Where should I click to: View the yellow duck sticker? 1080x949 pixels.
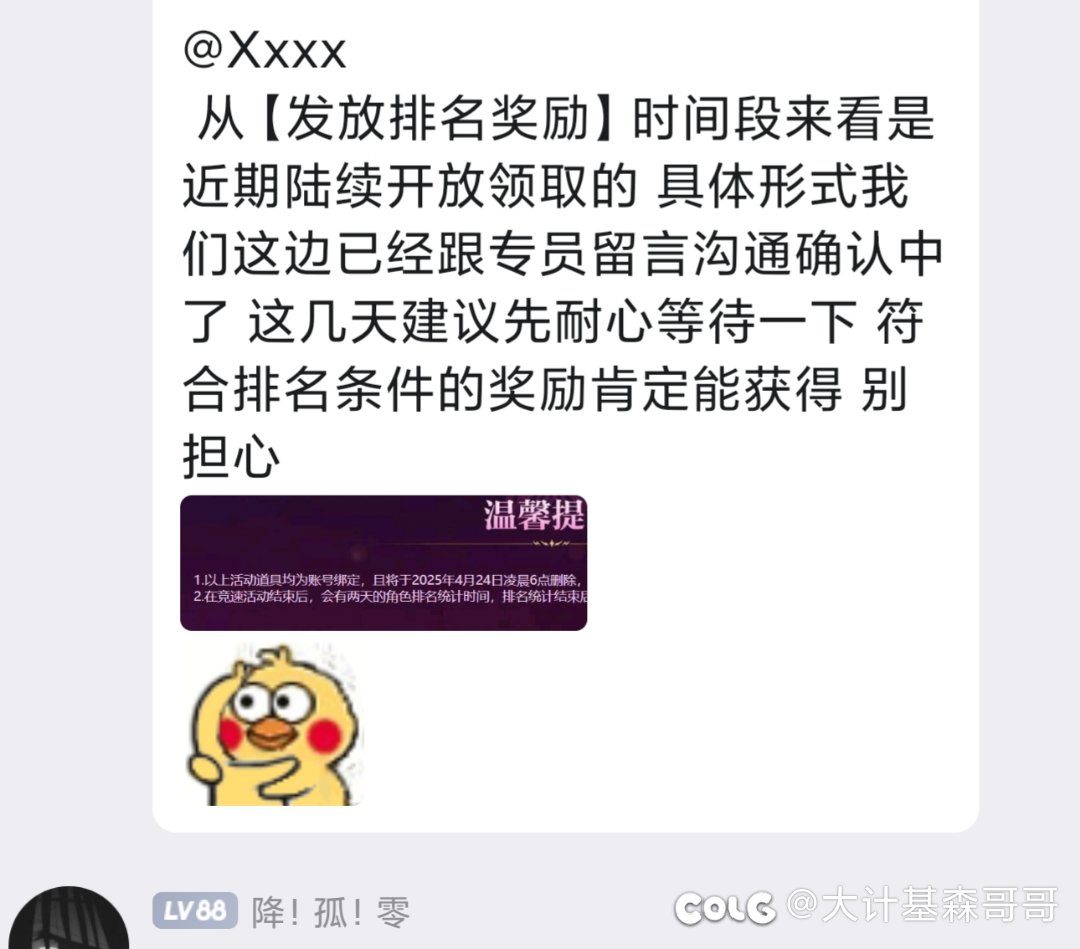pos(272,726)
